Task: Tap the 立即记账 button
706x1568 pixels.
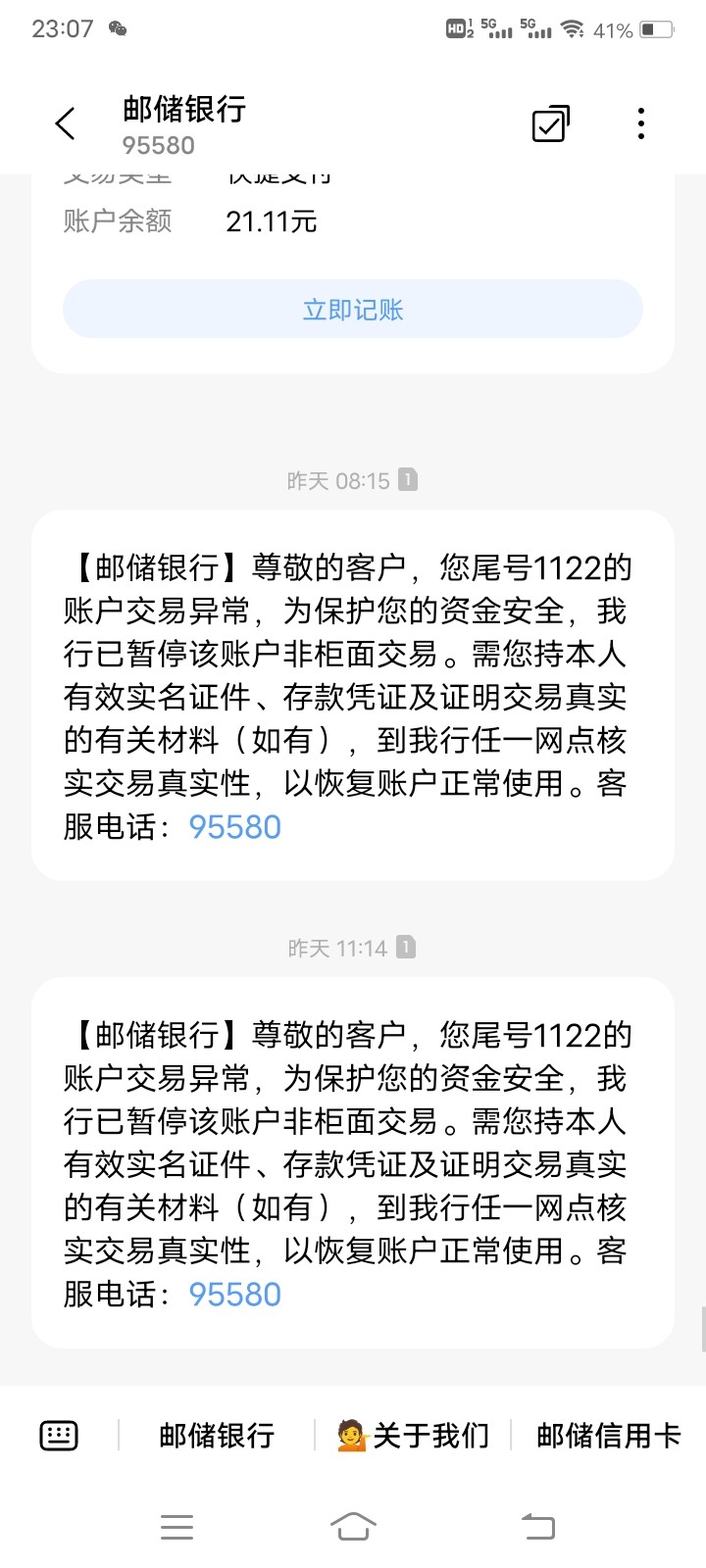Action: pyautogui.click(x=353, y=309)
